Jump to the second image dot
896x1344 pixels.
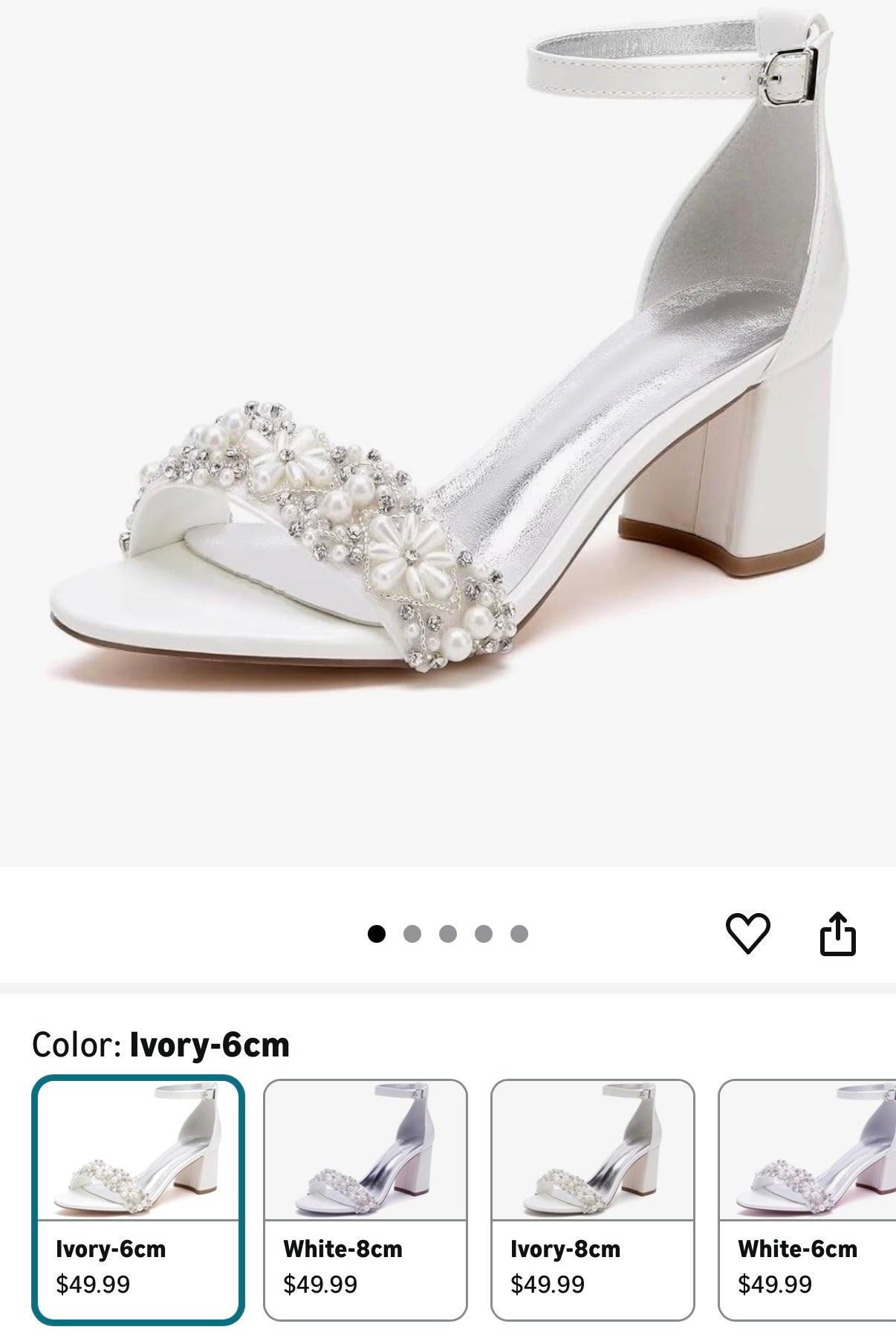click(412, 934)
